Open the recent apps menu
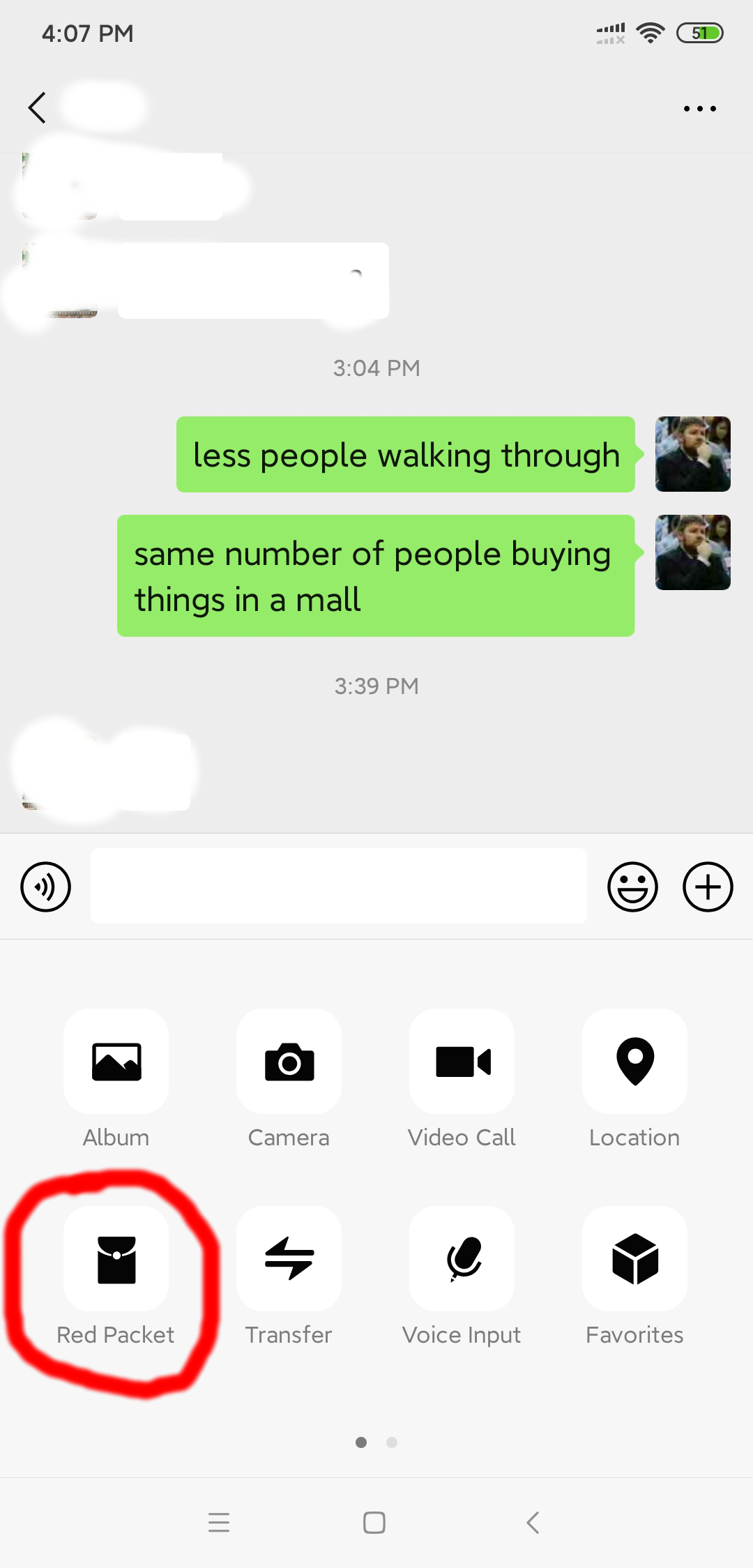This screenshot has width=753, height=1568. 219,1522
